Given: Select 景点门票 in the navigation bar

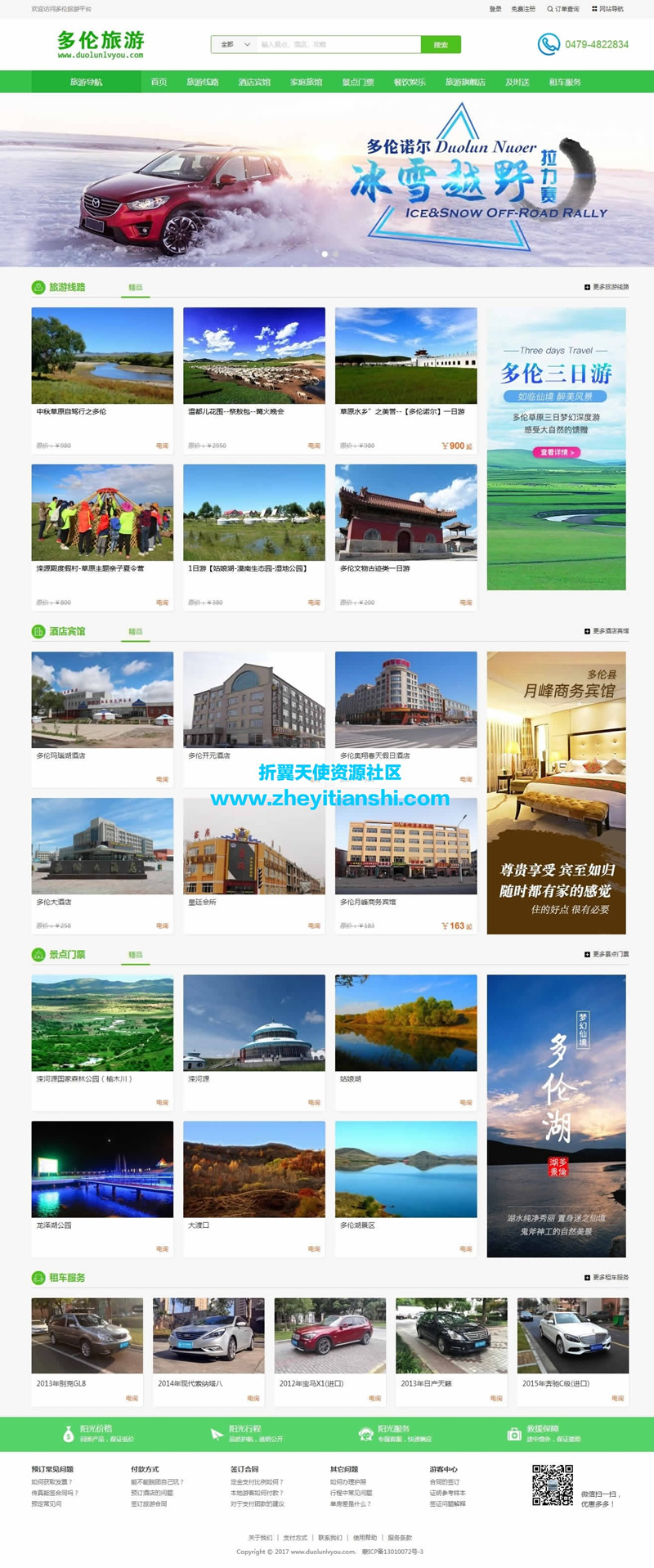Looking at the screenshot, I should pos(358,82).
